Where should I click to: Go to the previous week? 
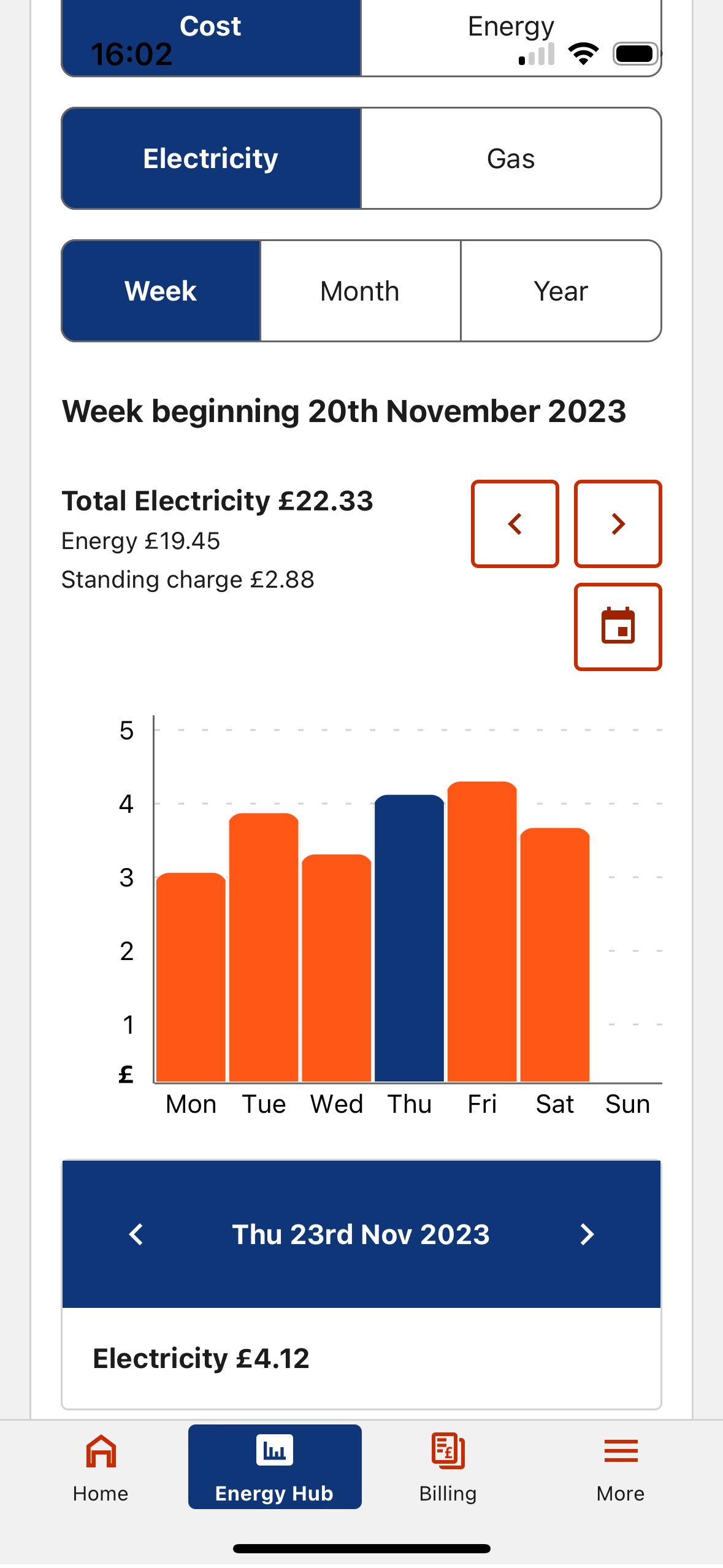(x=515, y=524)
